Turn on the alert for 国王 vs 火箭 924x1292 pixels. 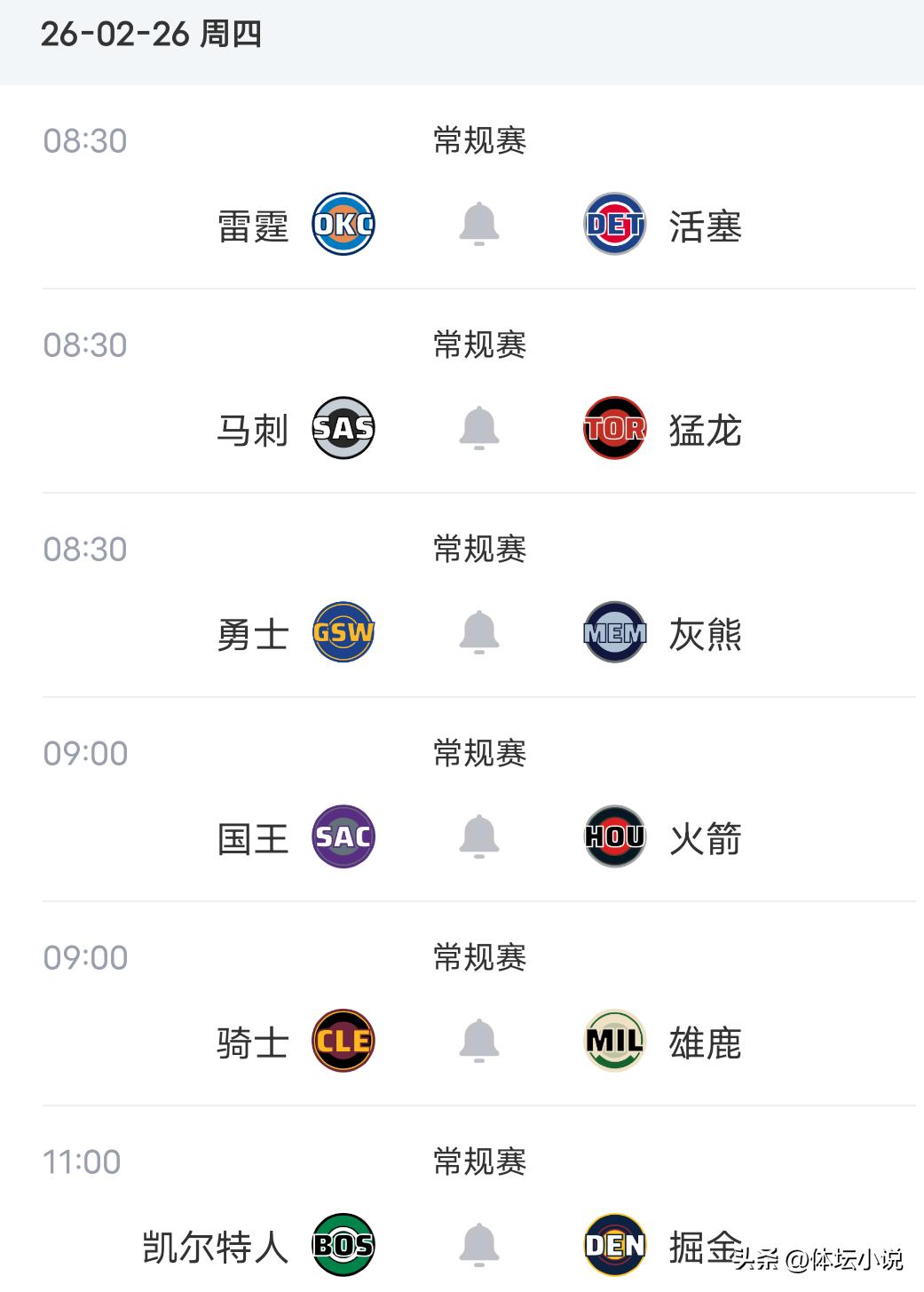478,836
